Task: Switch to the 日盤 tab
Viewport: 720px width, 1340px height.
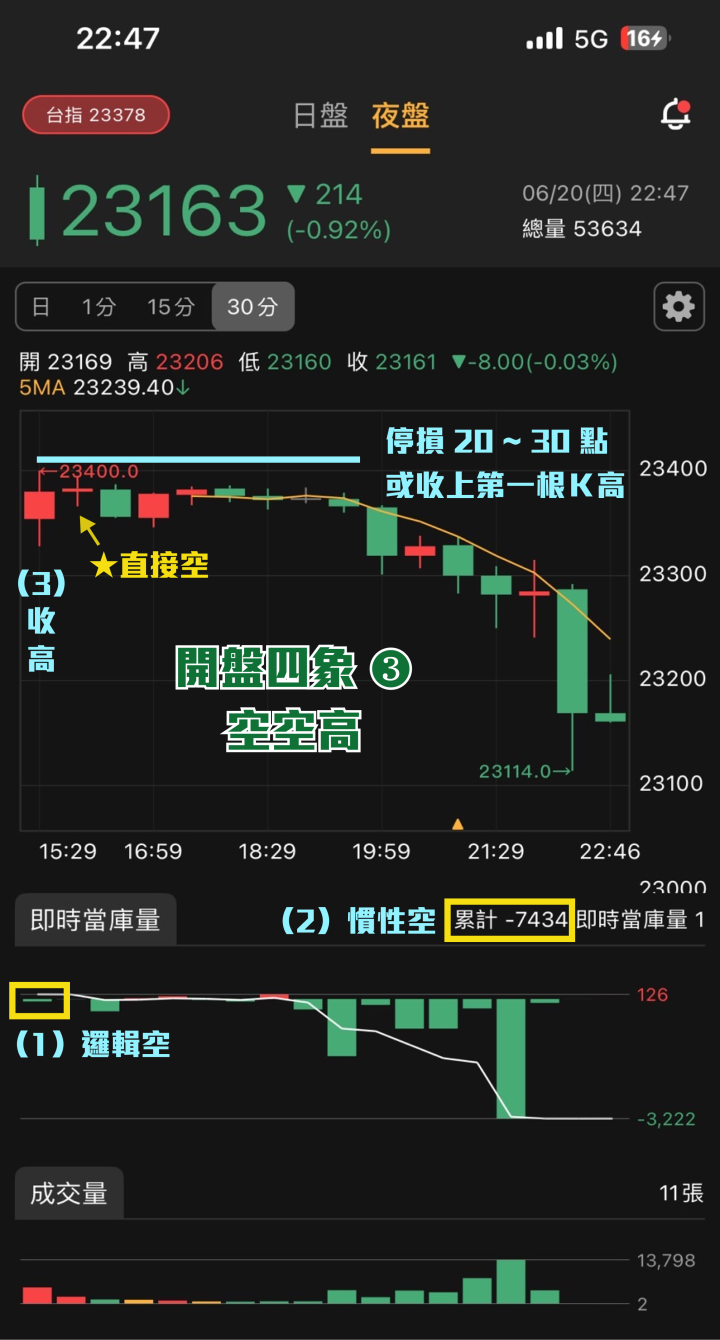Action: click(320, 115)
